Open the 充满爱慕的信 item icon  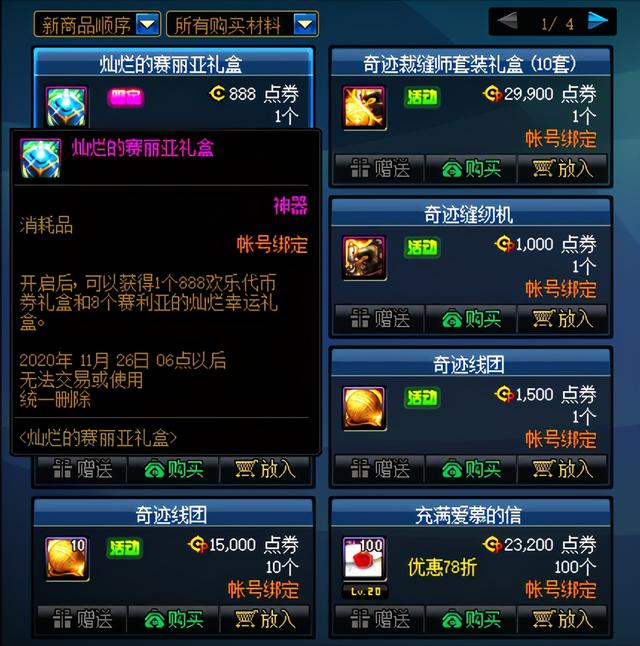coord(364,558)
